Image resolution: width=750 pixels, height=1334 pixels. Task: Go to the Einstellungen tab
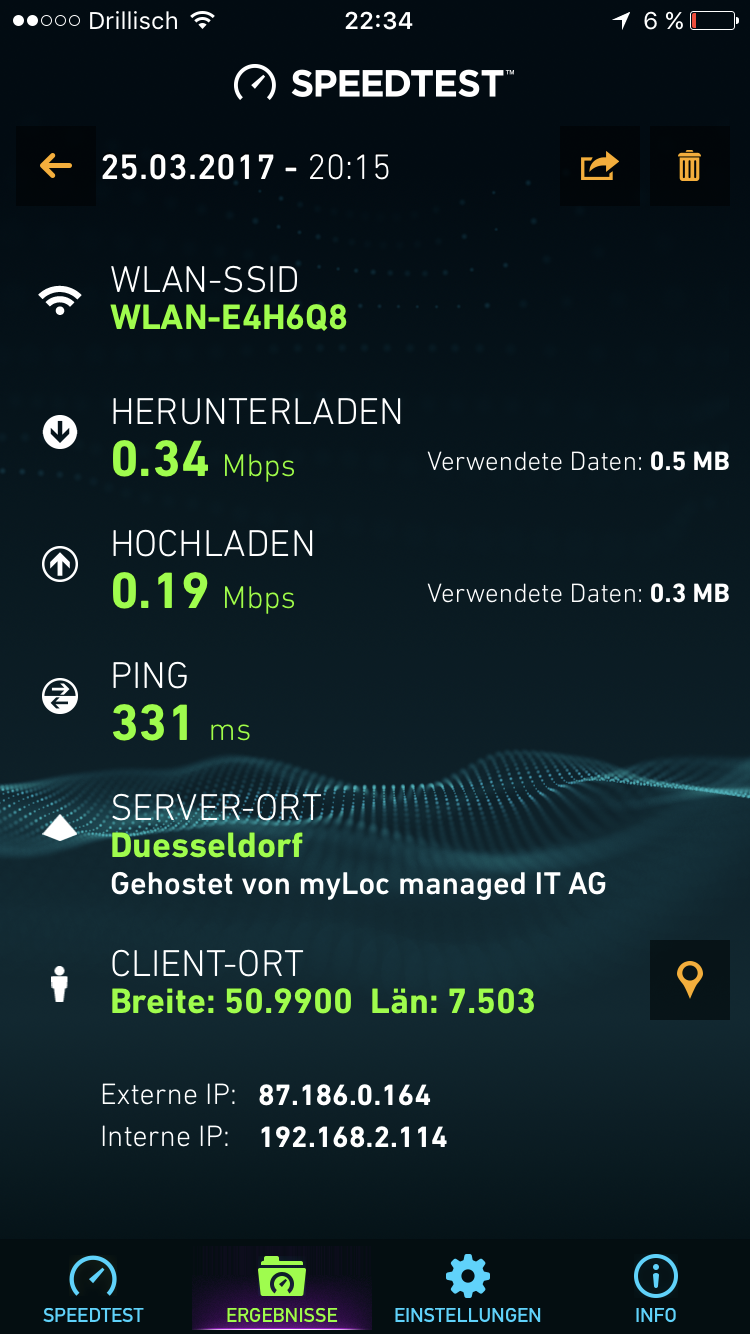tap(468, 1289)
